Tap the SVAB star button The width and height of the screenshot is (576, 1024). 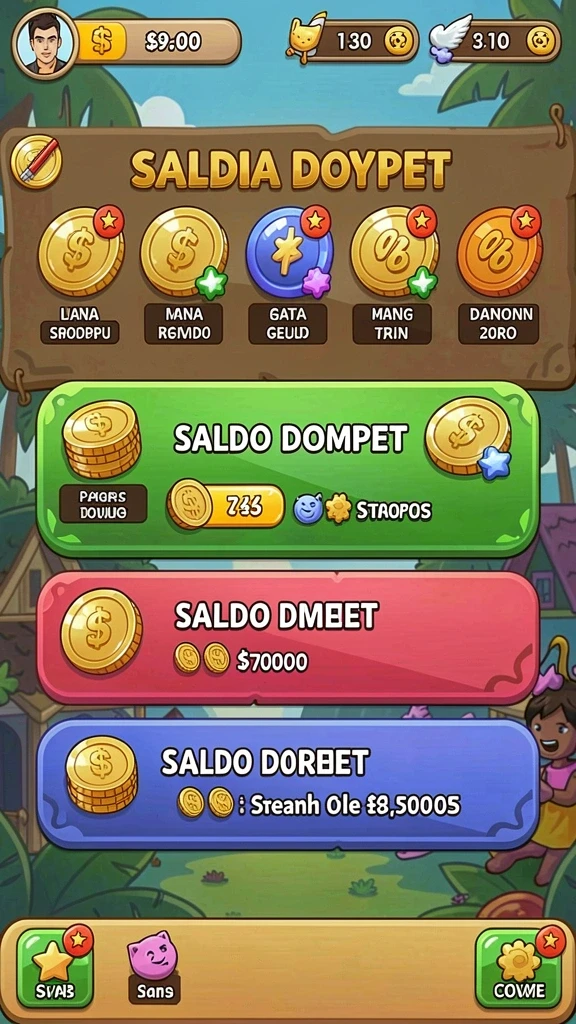(x=55, y=968)
